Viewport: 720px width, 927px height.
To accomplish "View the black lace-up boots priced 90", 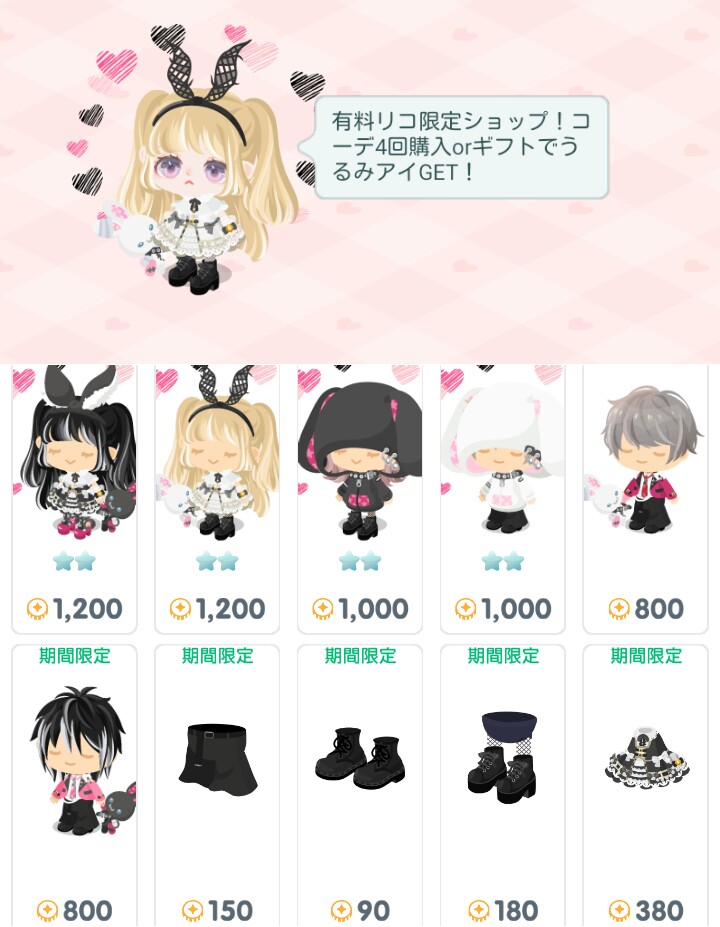I will coord(360,780).
